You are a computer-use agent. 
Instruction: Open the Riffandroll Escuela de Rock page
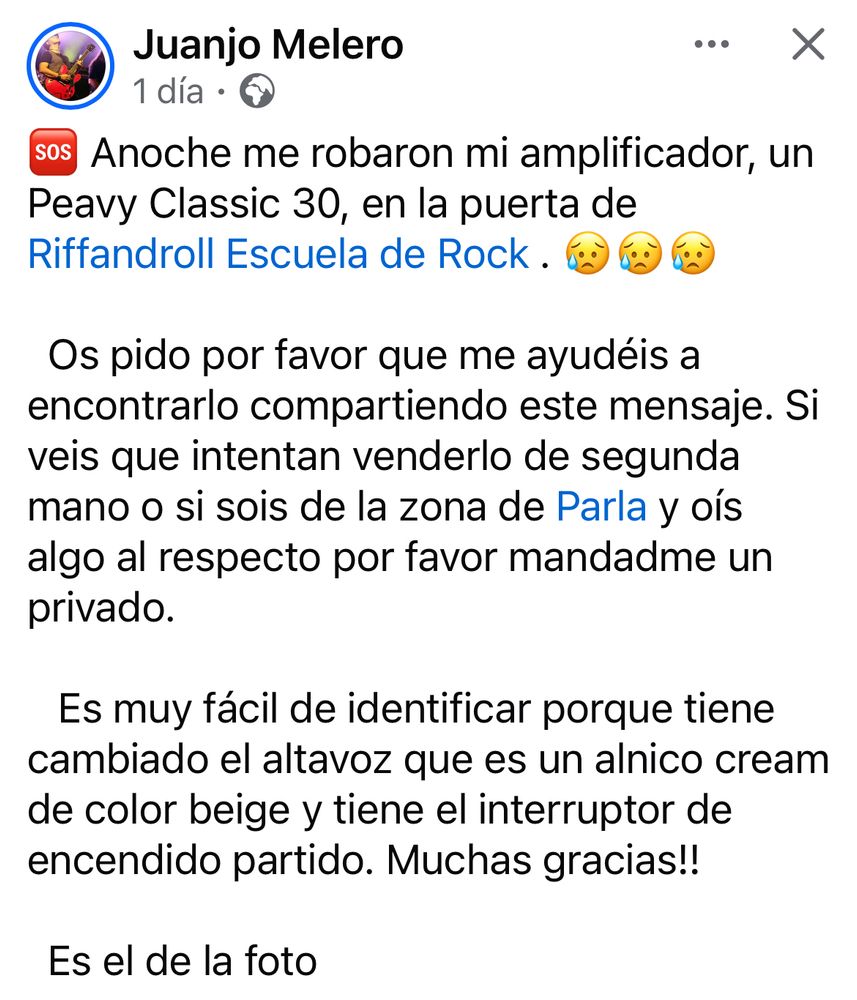[278, 254]
